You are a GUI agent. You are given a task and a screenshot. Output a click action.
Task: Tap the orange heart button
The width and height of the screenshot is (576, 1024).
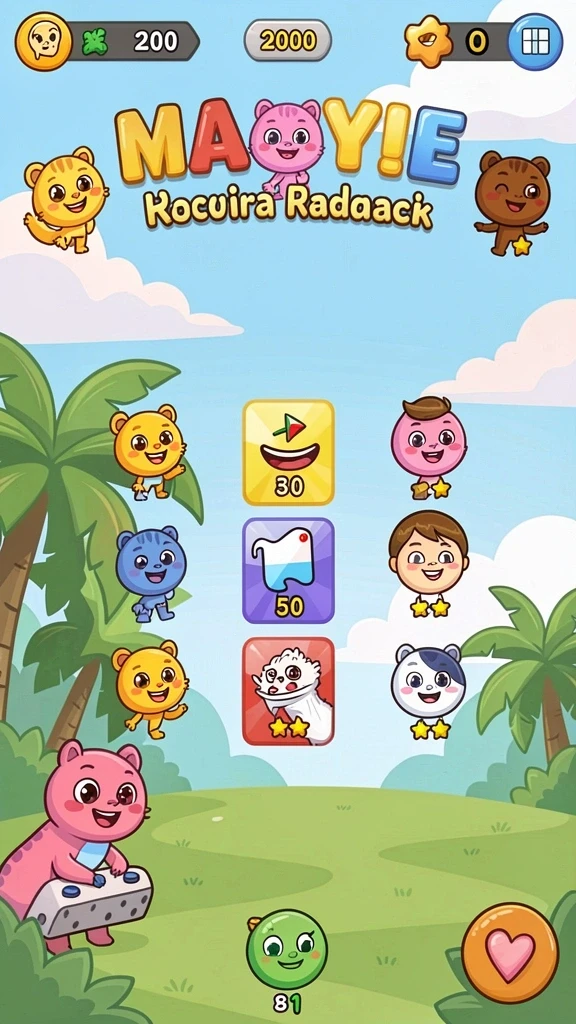[510, 952]
